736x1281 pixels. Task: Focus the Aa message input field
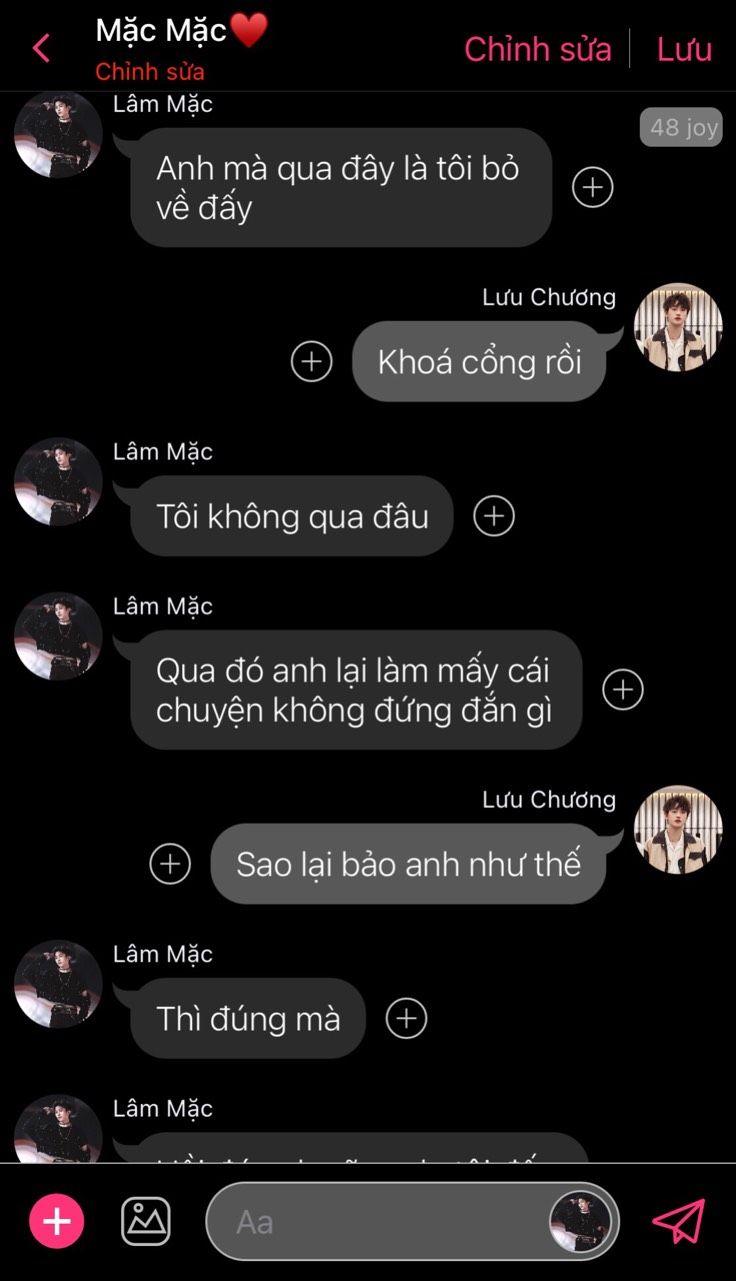(380, 1221)
